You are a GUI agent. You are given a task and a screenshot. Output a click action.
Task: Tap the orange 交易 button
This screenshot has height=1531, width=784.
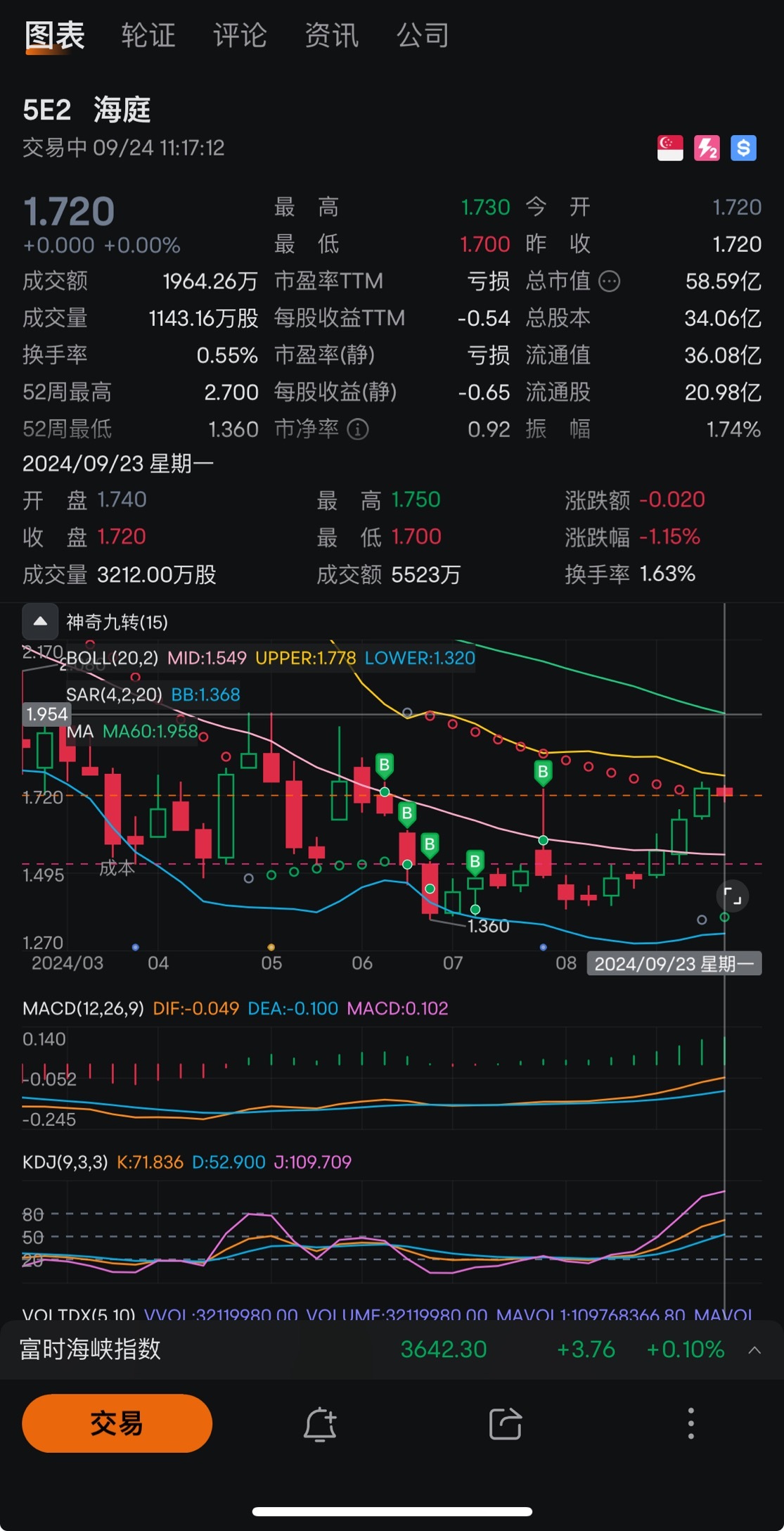(117, 1423)
